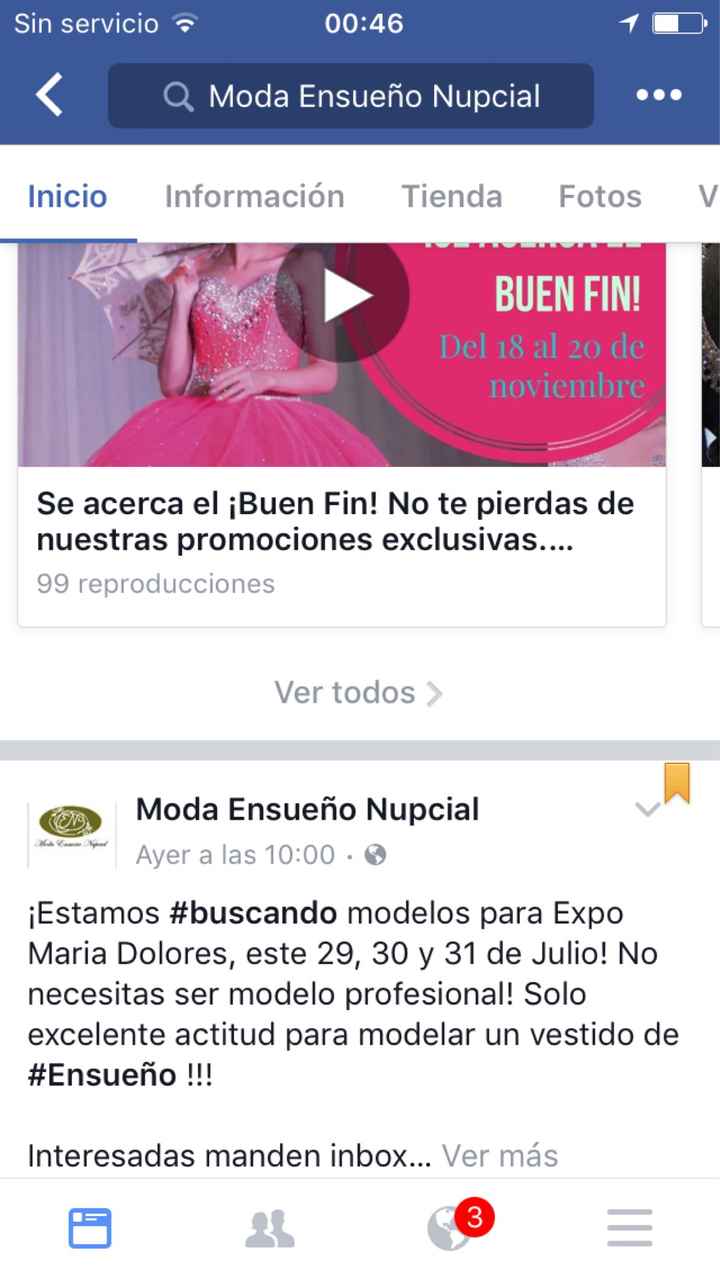The height and width of the screenshot is (1277, 720).
Task: Open the Fotos tab
Action: click(600, 196)
